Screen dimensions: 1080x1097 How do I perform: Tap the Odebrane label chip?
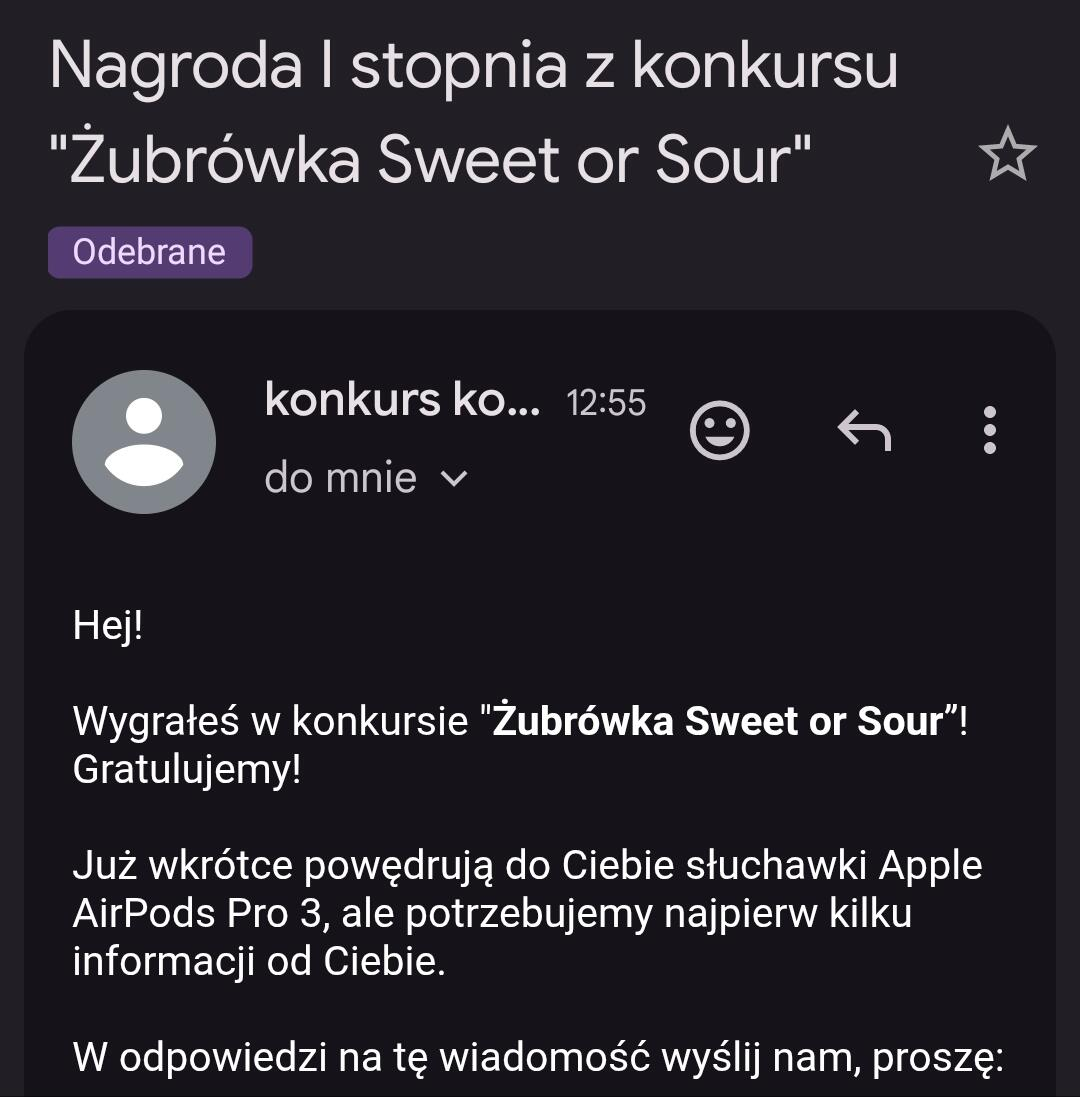coord(150,252)
